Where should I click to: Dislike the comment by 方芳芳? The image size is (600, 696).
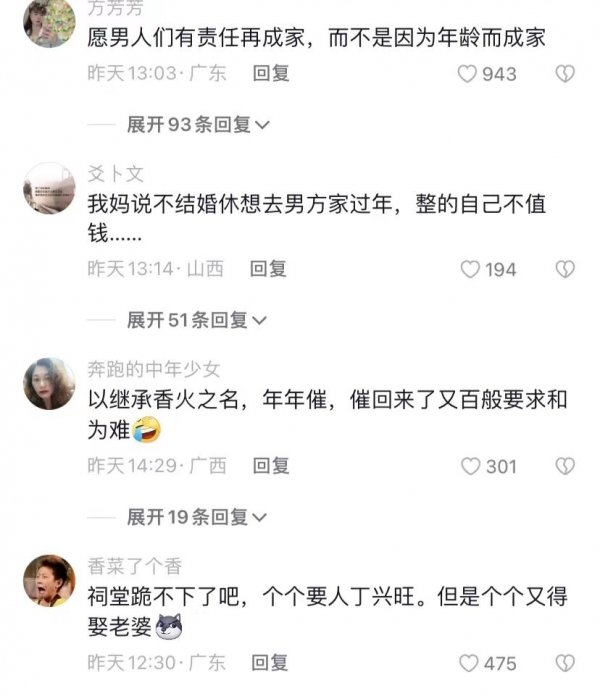[x=566, y=73]
